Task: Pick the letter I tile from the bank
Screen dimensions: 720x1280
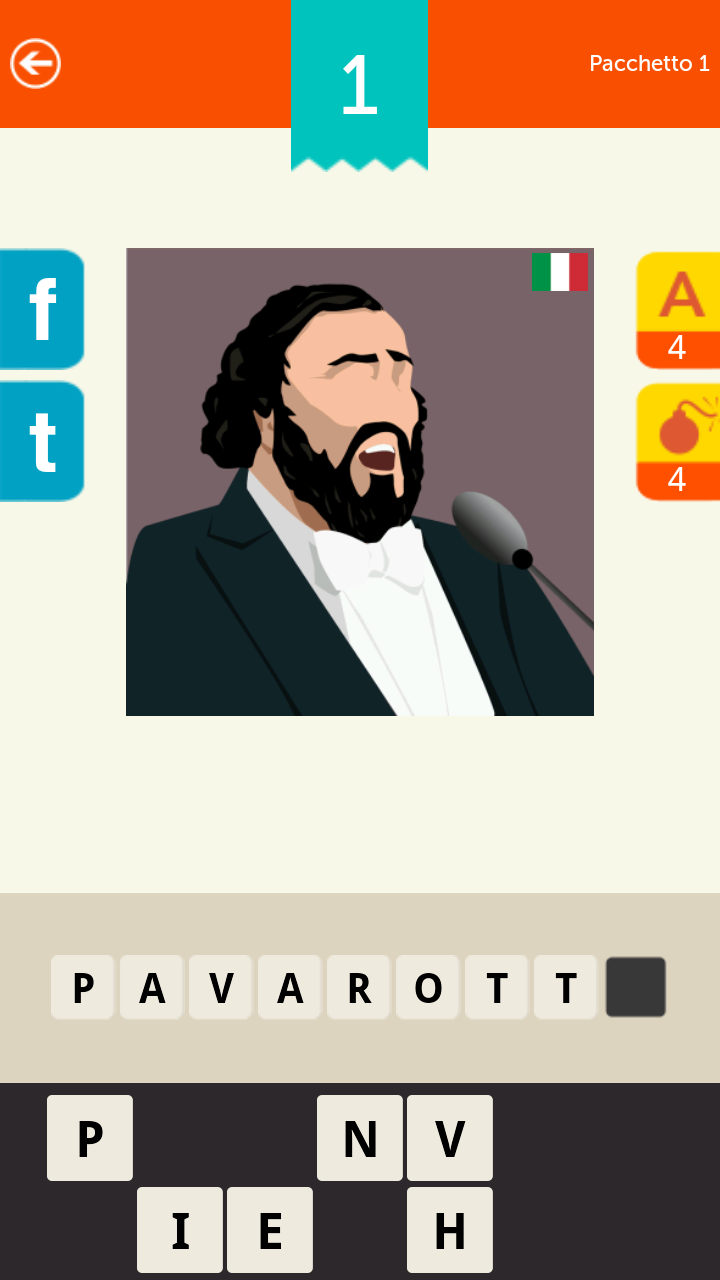Action: click(x=180, y=1230)
